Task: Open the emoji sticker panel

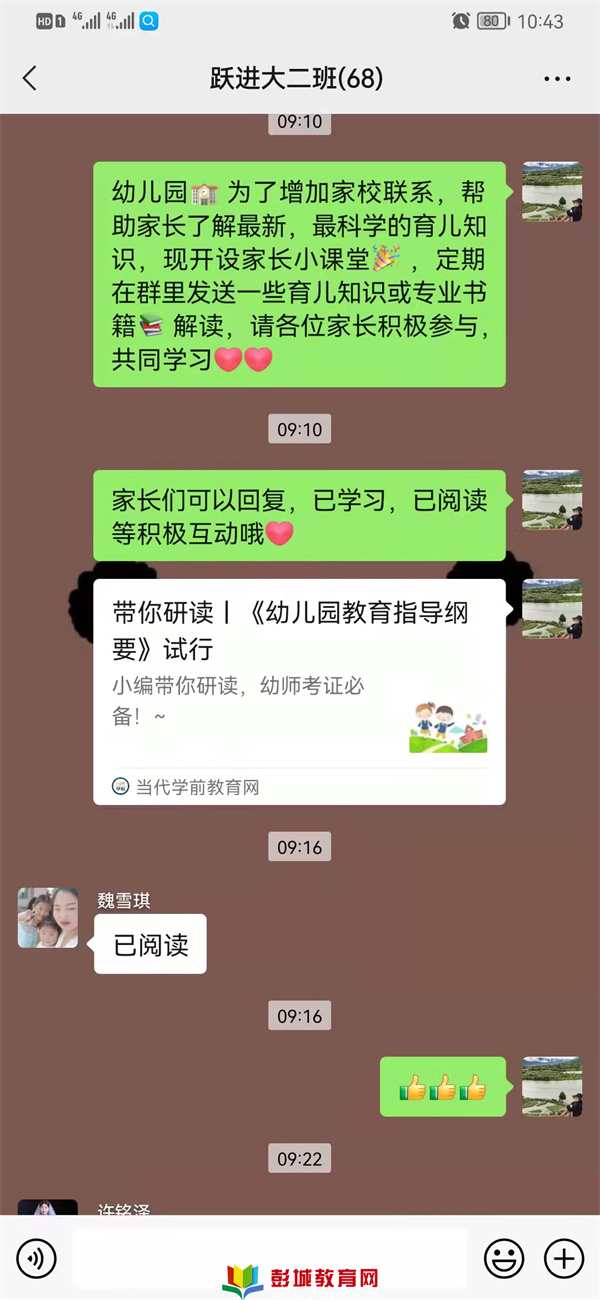Action: 505,1258
